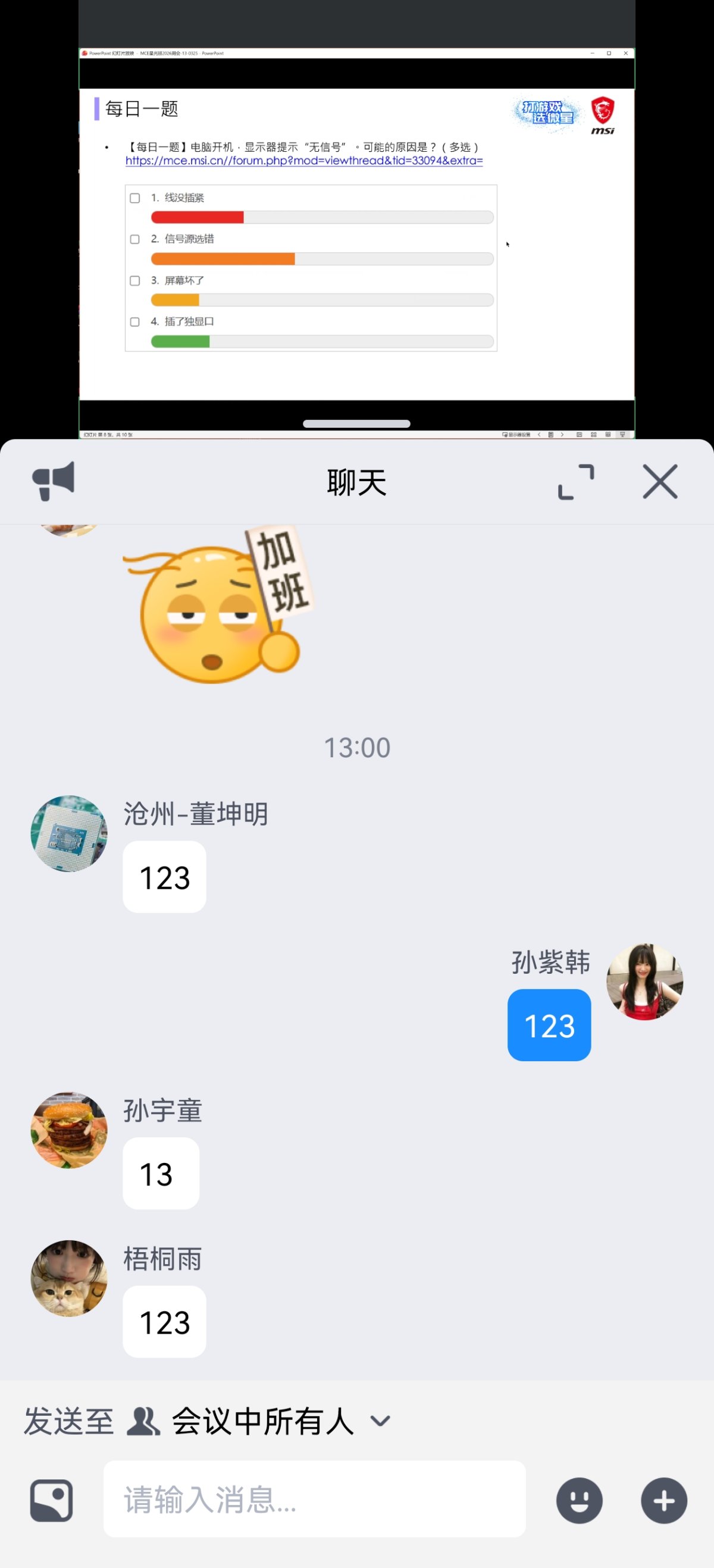The width and height of the screenshot is (714, 1568).
Task: Open 显示器设置 monitor settings in presenter bar
Action: tap(518, 435)
